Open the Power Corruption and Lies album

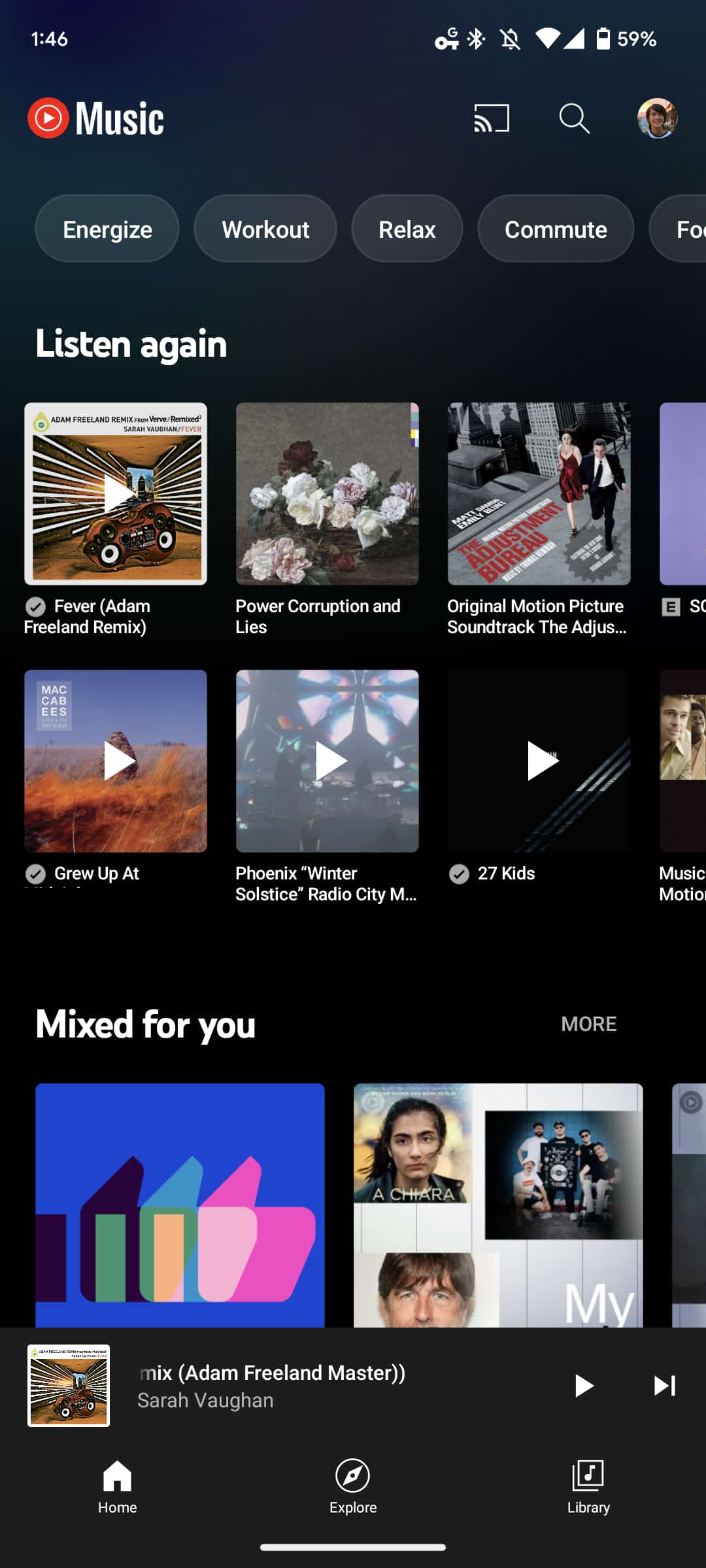(327, 494)
